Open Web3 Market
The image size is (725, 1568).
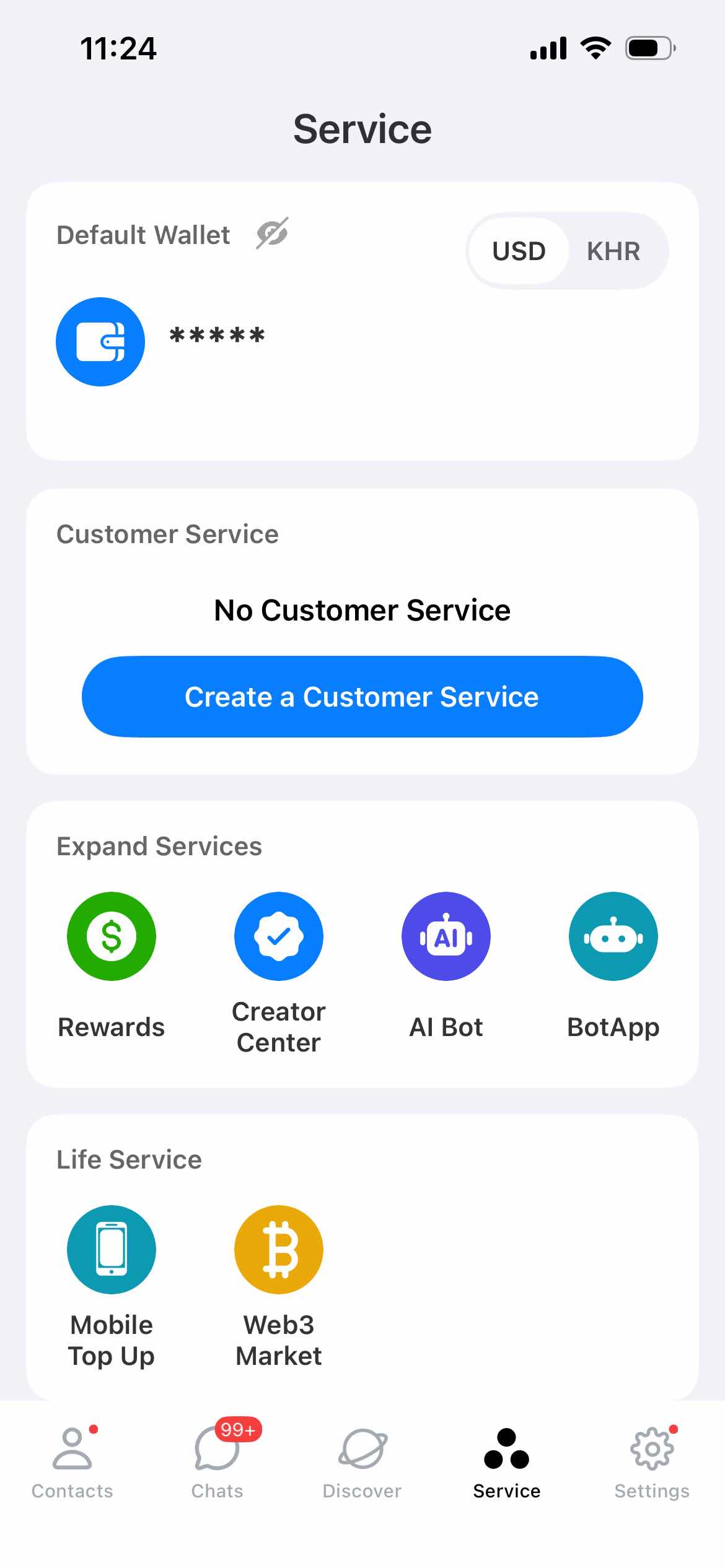pos(279,1250)
